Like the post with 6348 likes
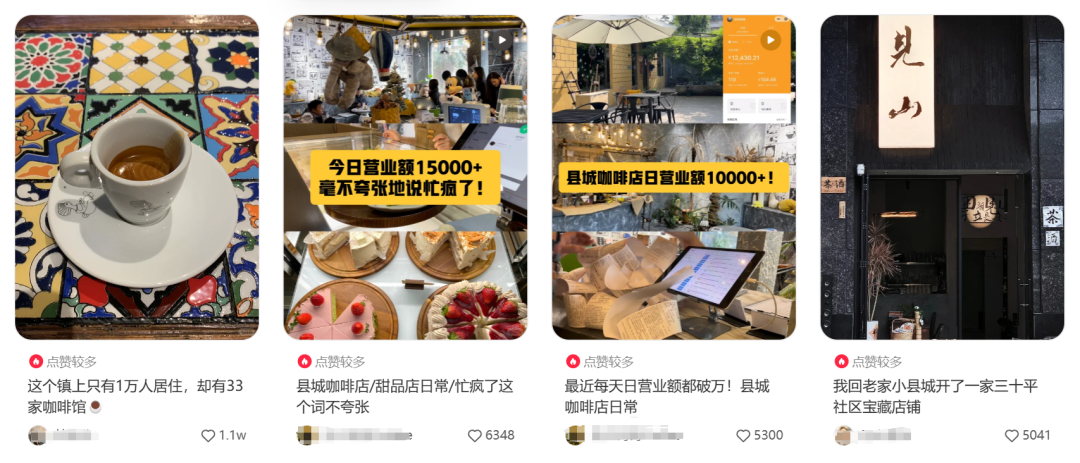 [475, 436]
